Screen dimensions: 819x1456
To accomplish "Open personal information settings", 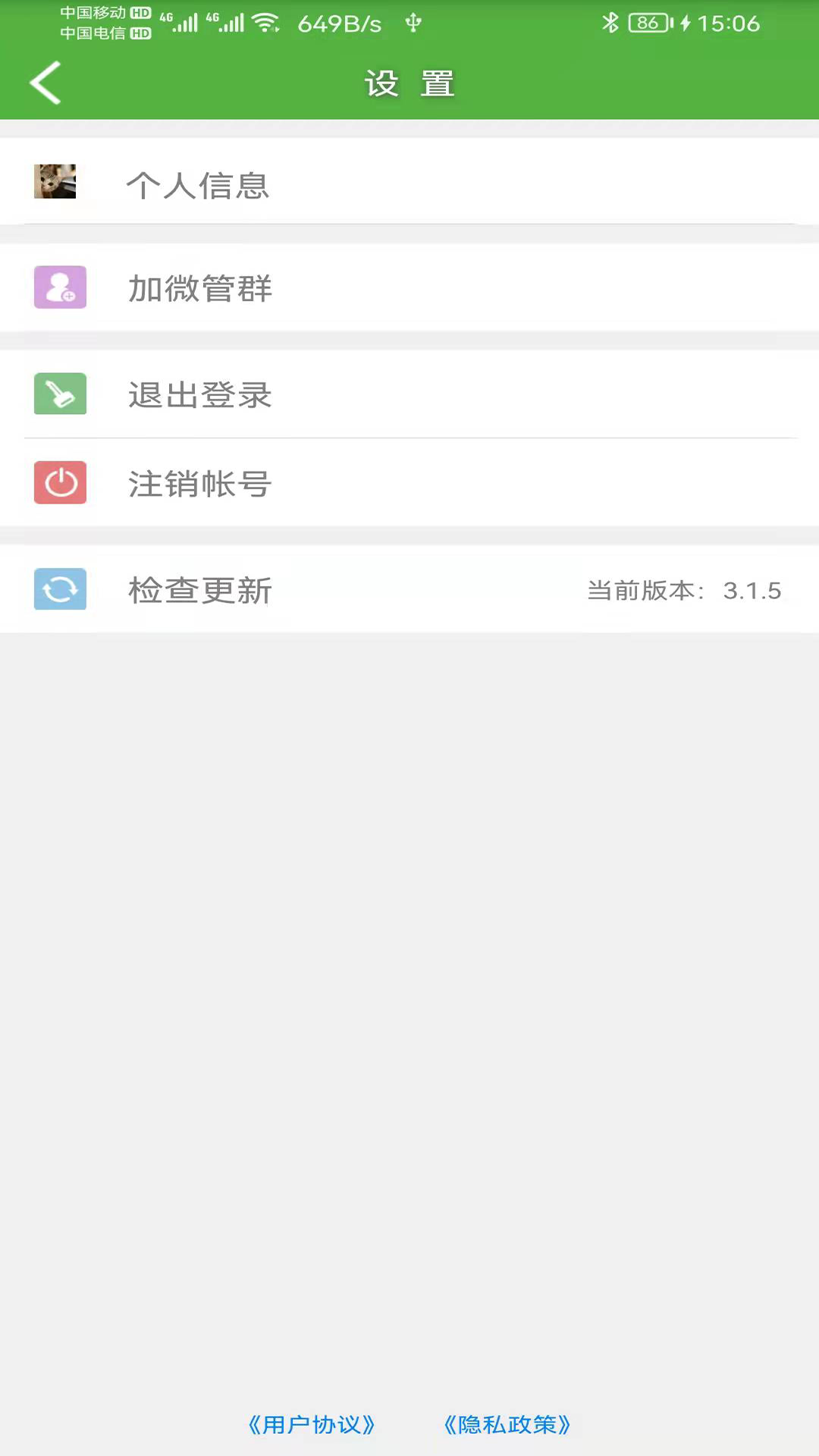I will click(x=199, y=184).
